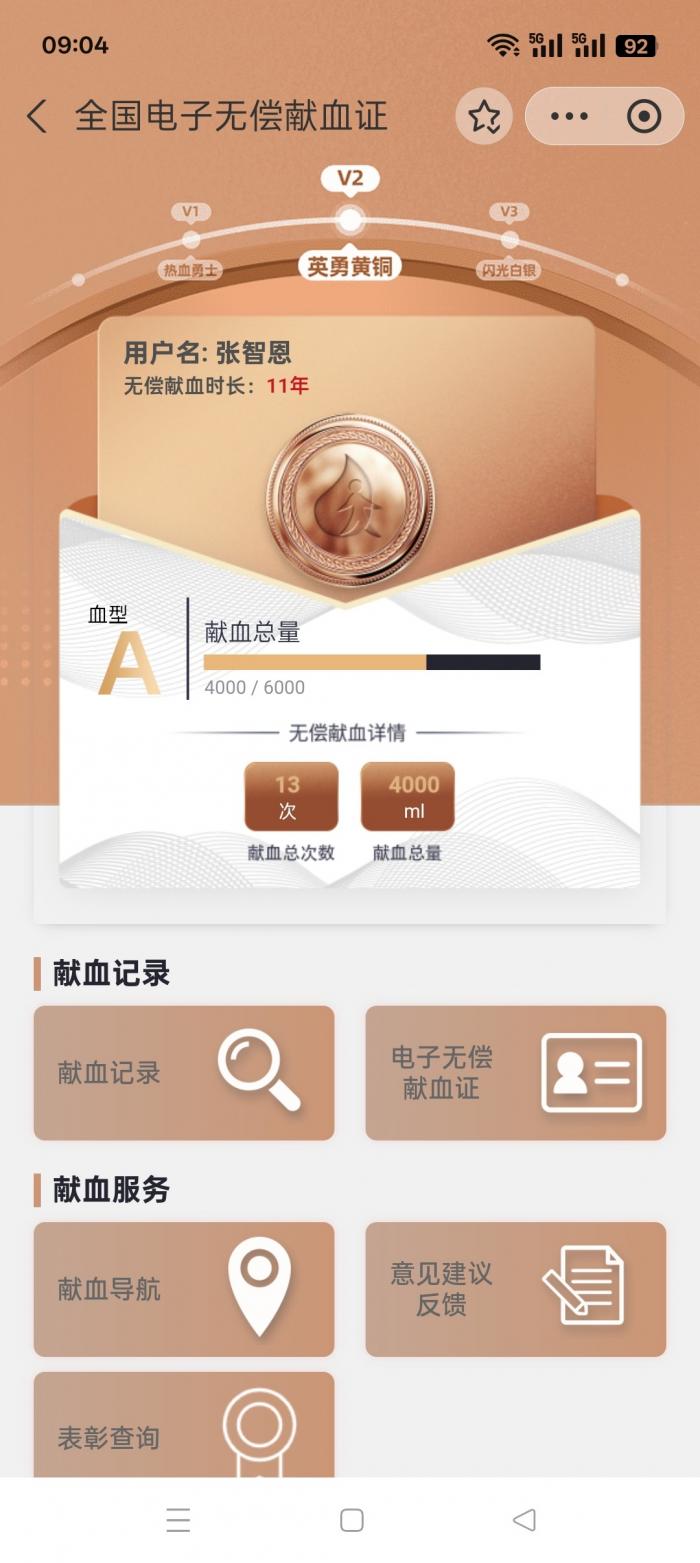Open the three-dot more menu
The height and width of the screenshot is (1563, 700).
click(569, 117)
